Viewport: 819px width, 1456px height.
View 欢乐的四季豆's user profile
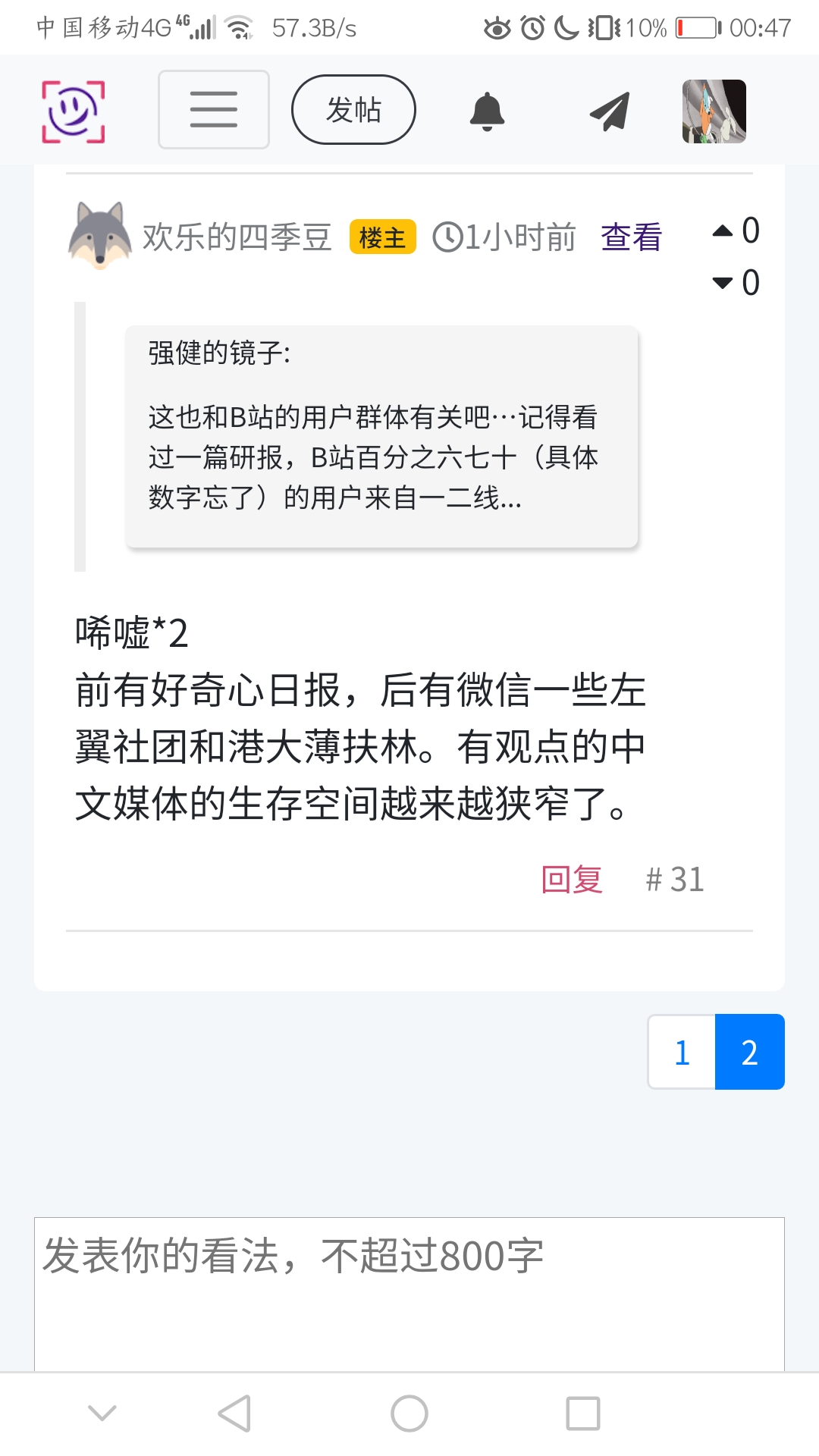(x=237, y=237)
